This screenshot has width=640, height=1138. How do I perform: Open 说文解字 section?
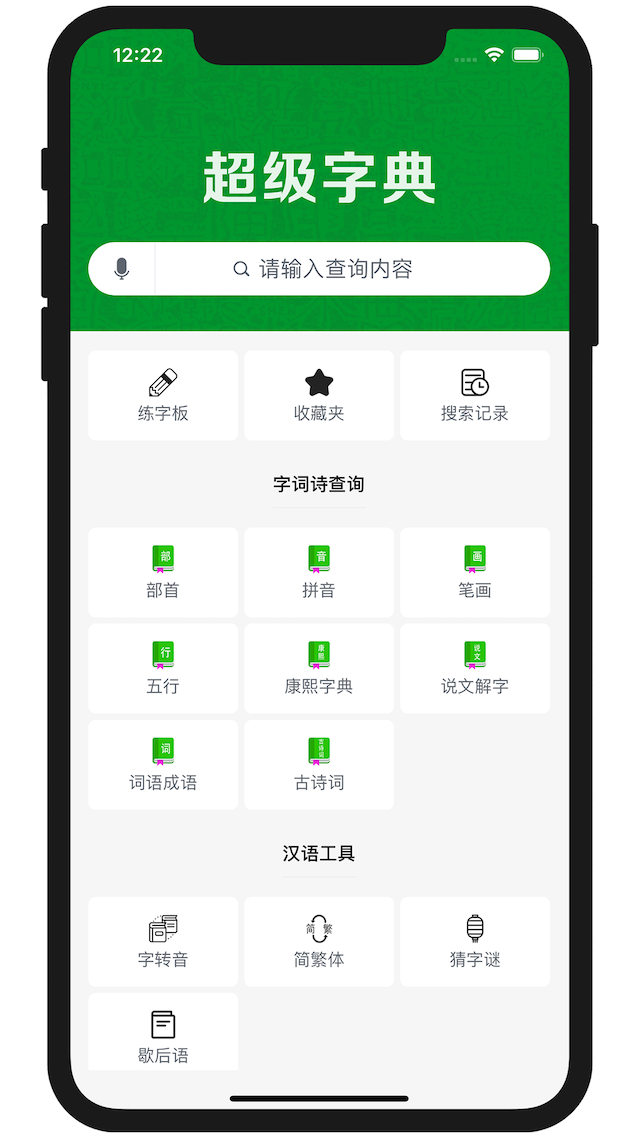[475, 668]
